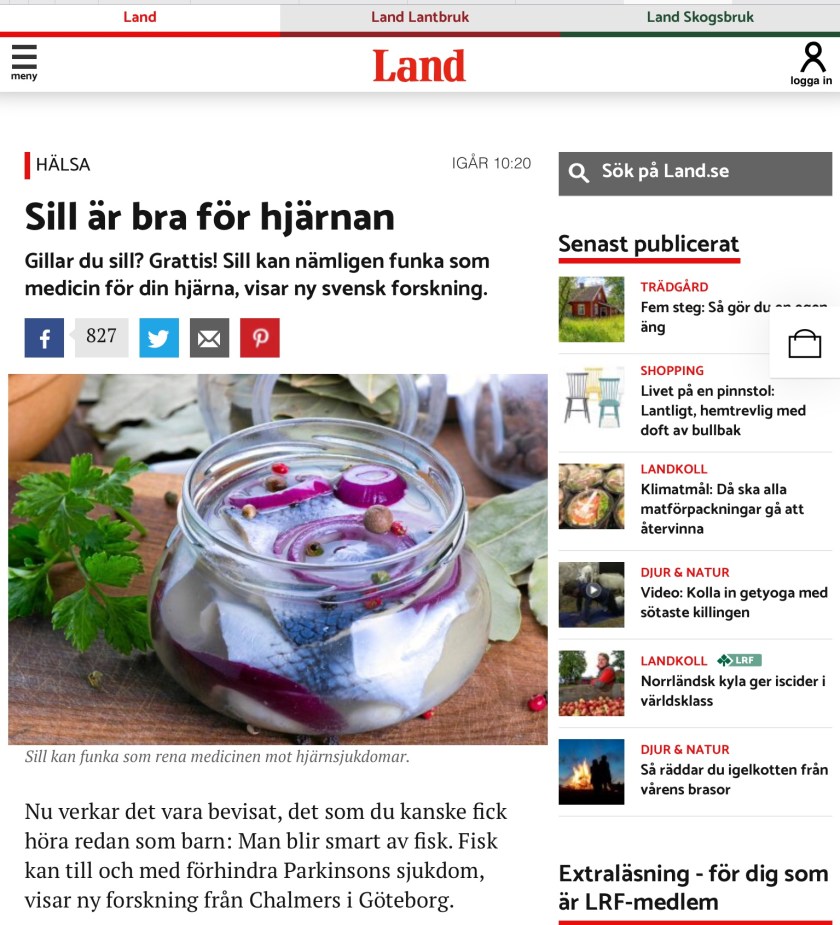Tap the Sök på Land.se search field
840x925 pixels.
[695, 172]
